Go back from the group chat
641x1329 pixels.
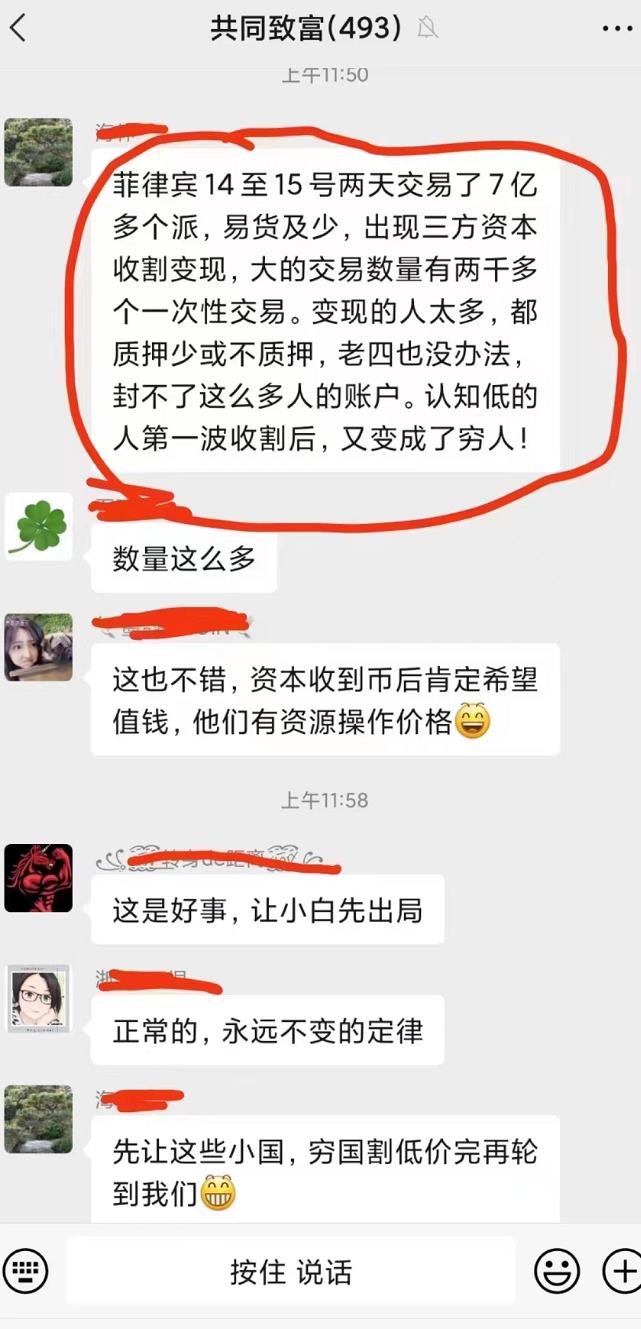[18, 29]
